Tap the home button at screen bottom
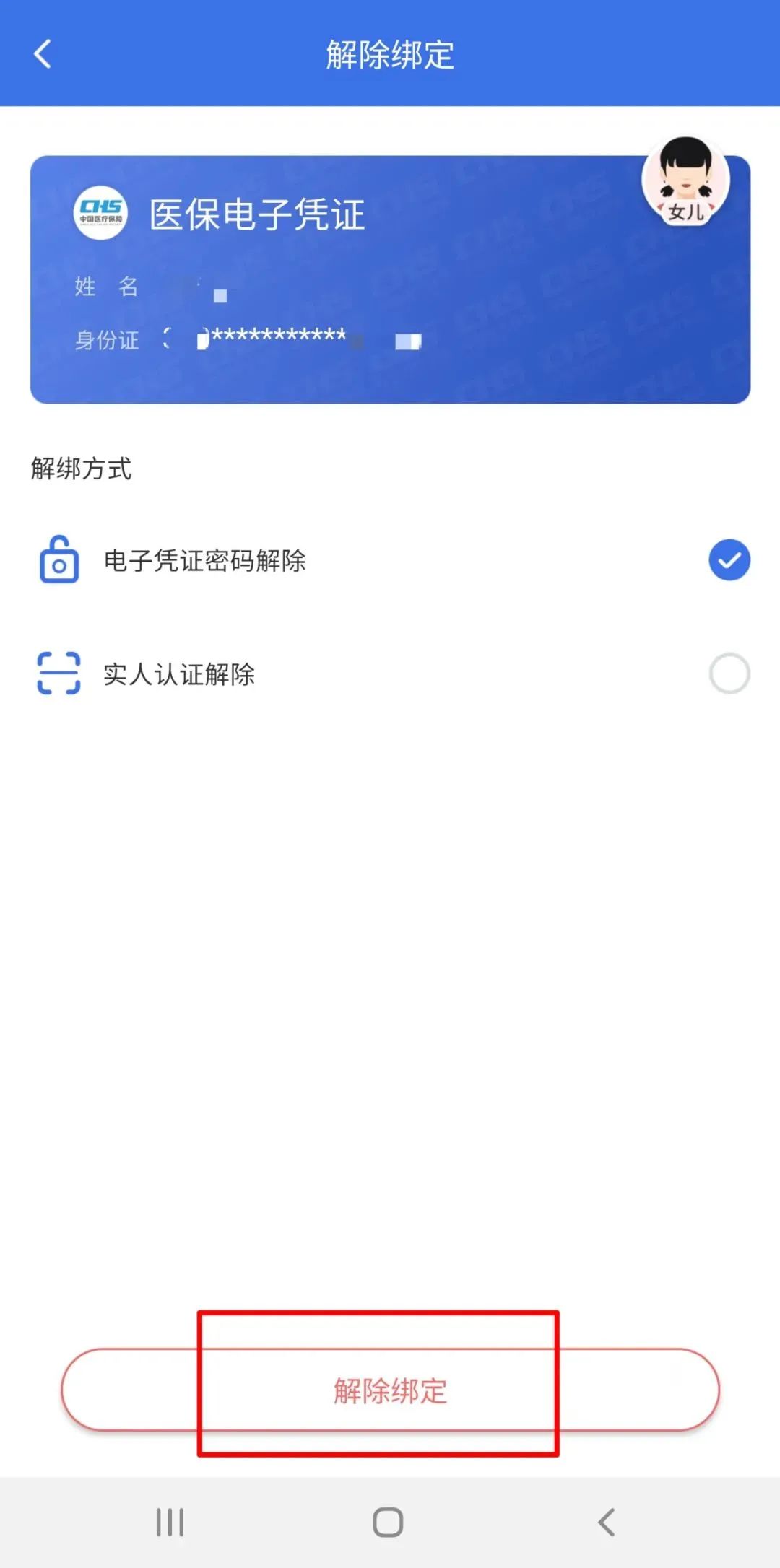This screenshot has height=1568, width=780. click(389, 1523)
